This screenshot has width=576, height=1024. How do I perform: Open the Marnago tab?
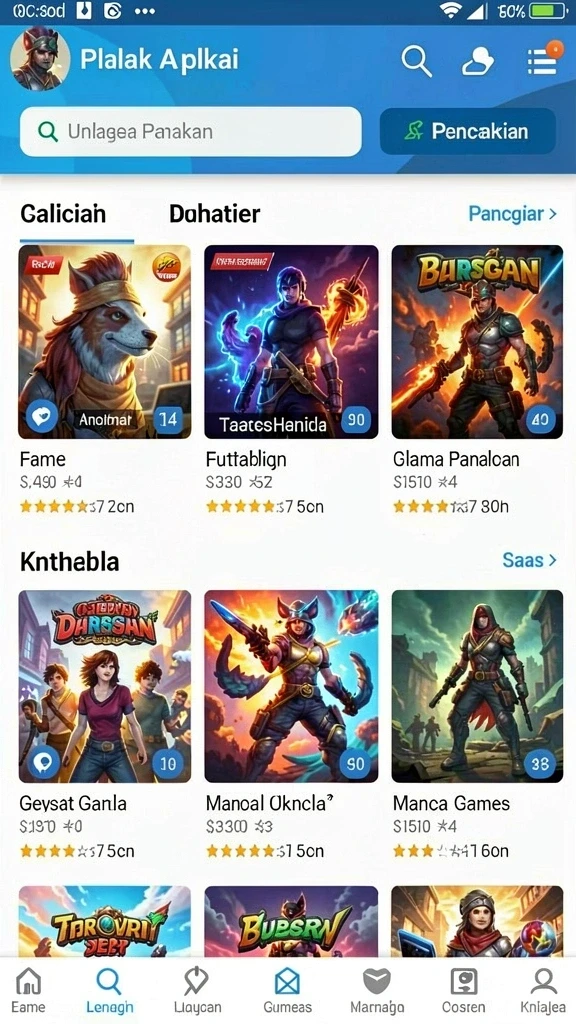(377, 991)
